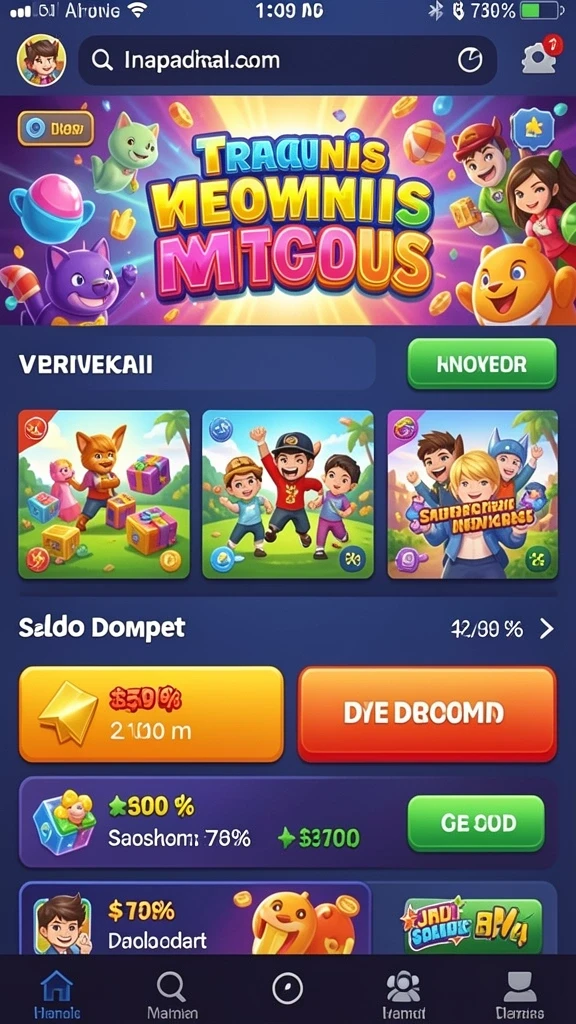The height and width of the screenshot is (1024, 576).
Task: Tap the green GE ODD button
Action: (x=475, y=822)
